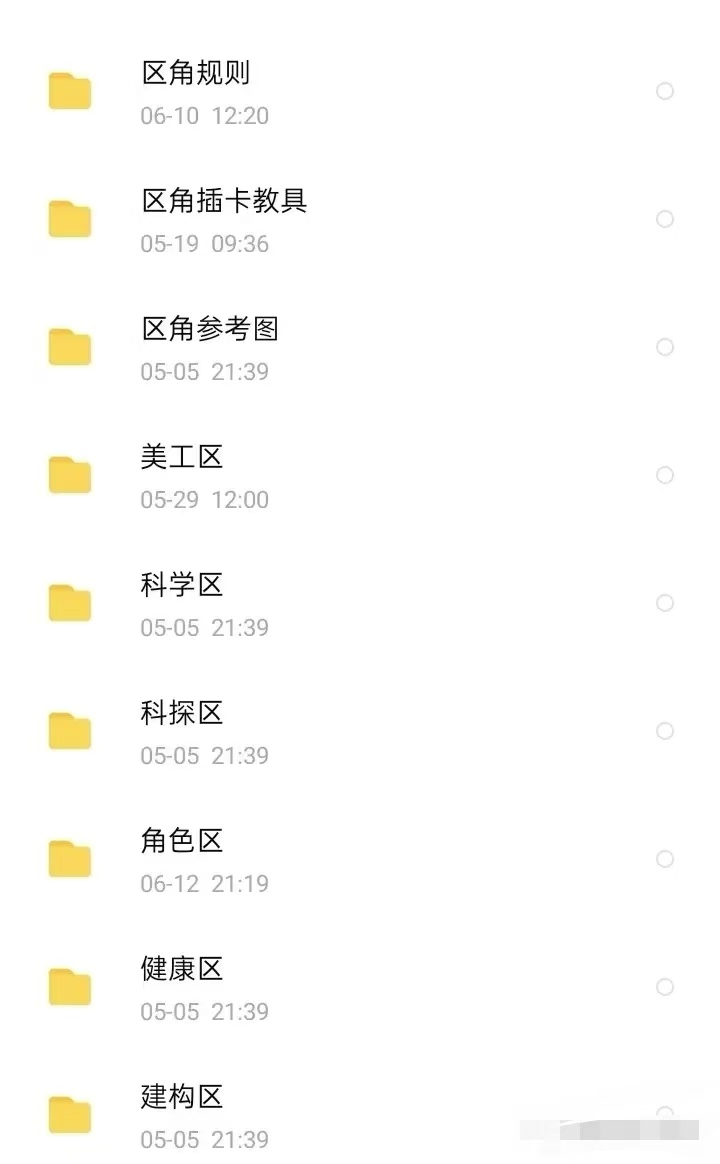Open the 区角参考图 folder

(360, 348)
